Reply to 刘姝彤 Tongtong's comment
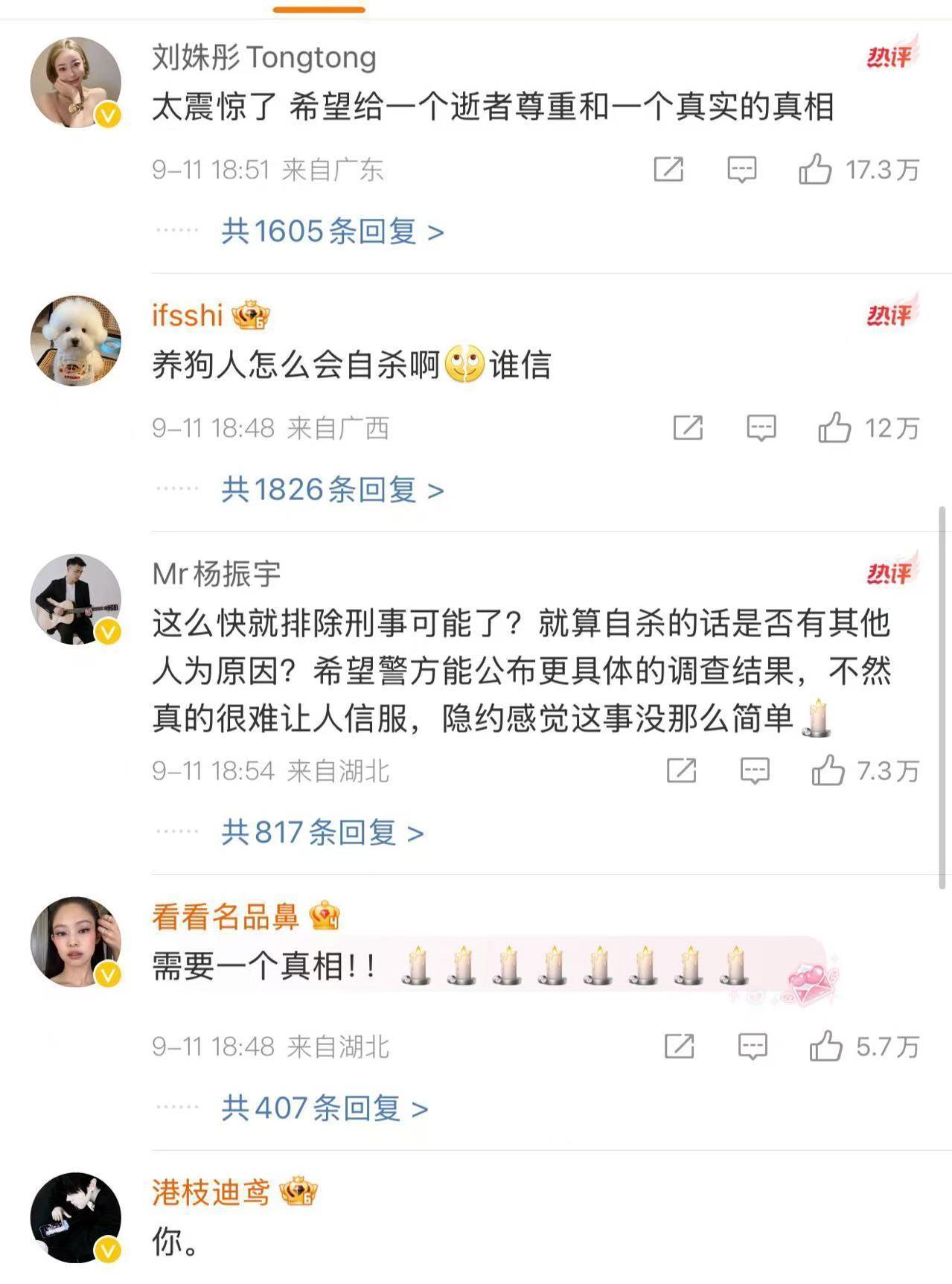952x1284 pixels. coord(741,170)
